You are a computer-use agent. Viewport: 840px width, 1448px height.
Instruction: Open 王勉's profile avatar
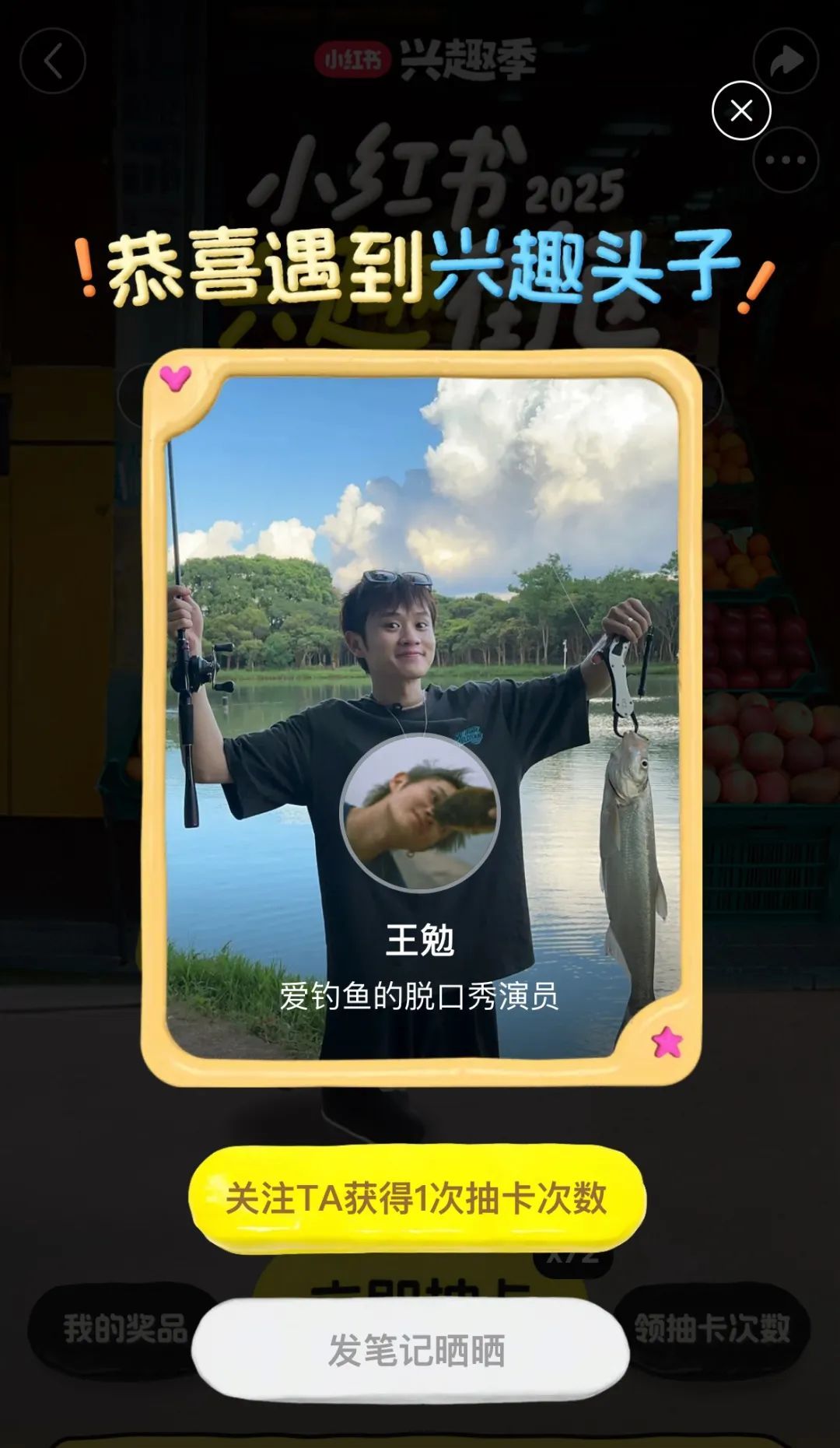point(420,812)
